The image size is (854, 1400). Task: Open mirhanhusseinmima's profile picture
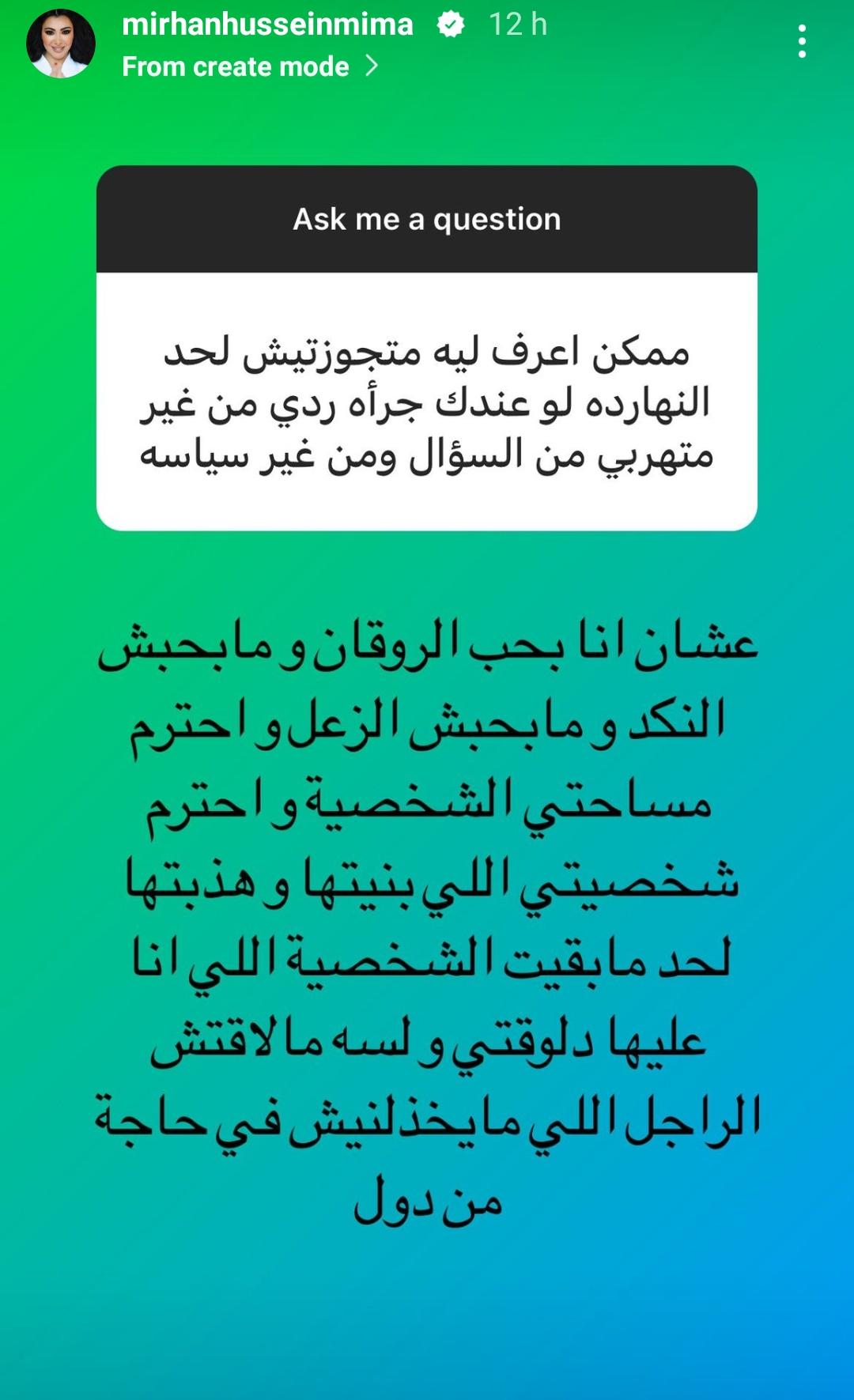[x=61, y=43]
